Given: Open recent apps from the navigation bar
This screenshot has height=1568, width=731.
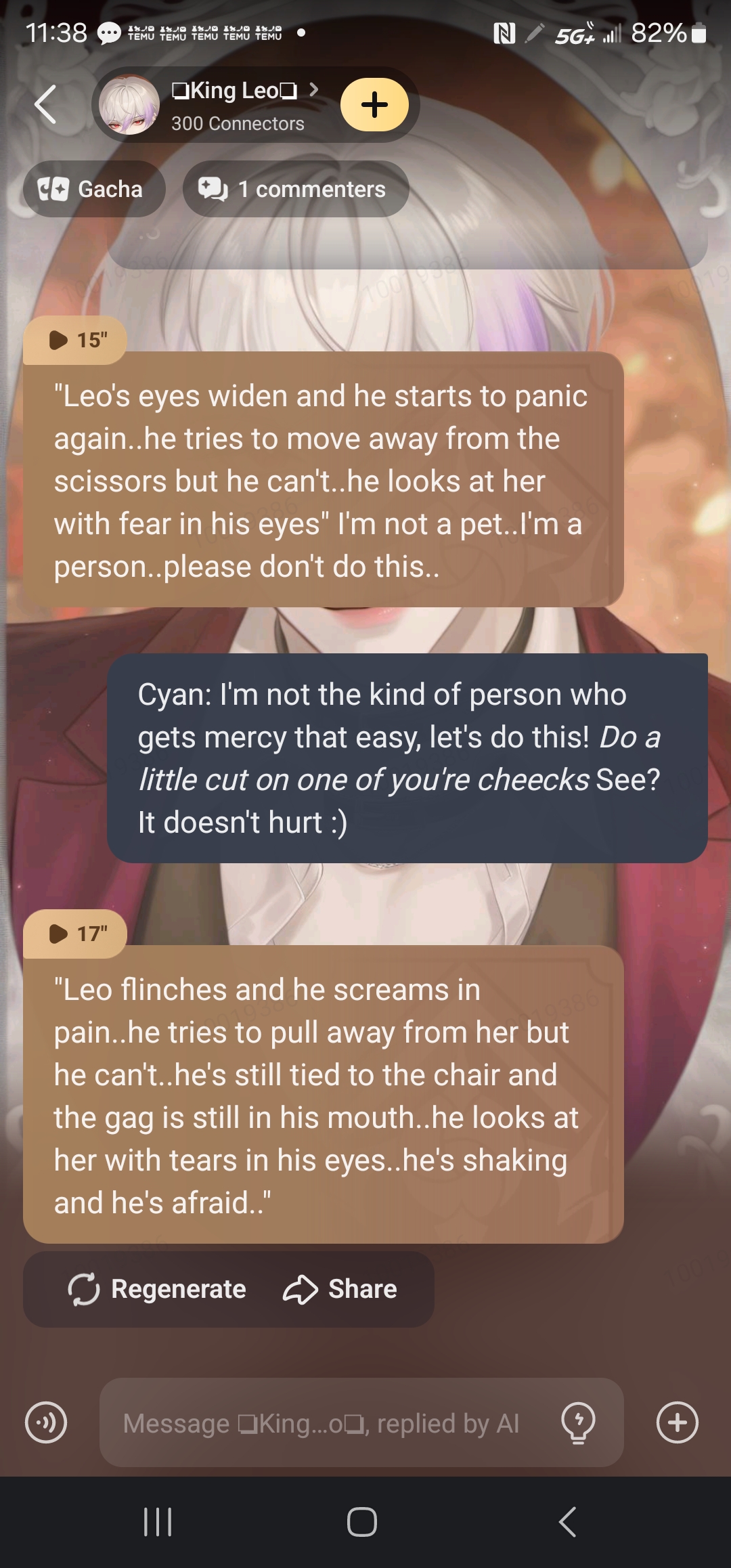Looking at the screenshot, I should (158, 1522).
